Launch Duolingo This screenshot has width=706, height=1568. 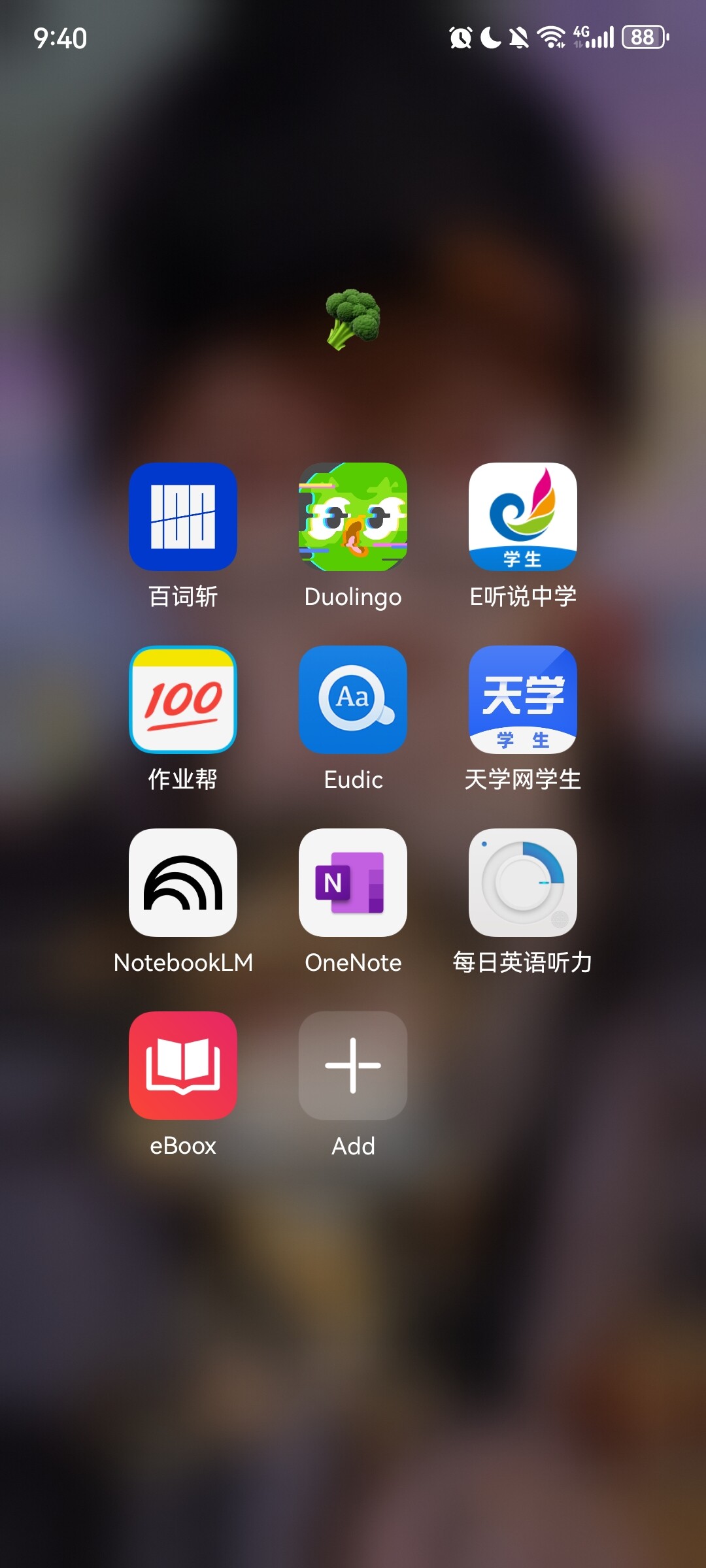point(353,516)
